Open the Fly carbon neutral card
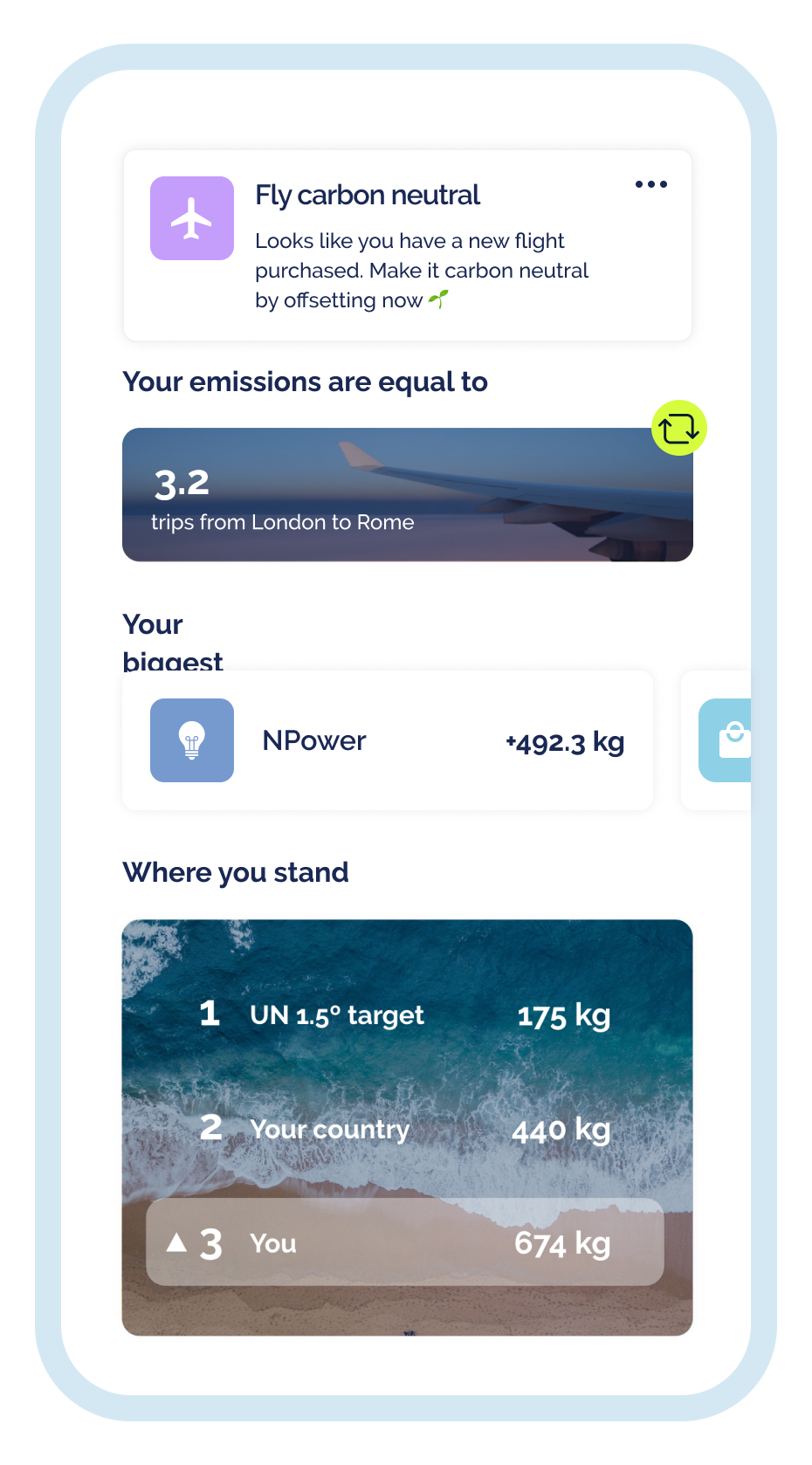This screenshot has height=1465, width=812. coord(407,246)
